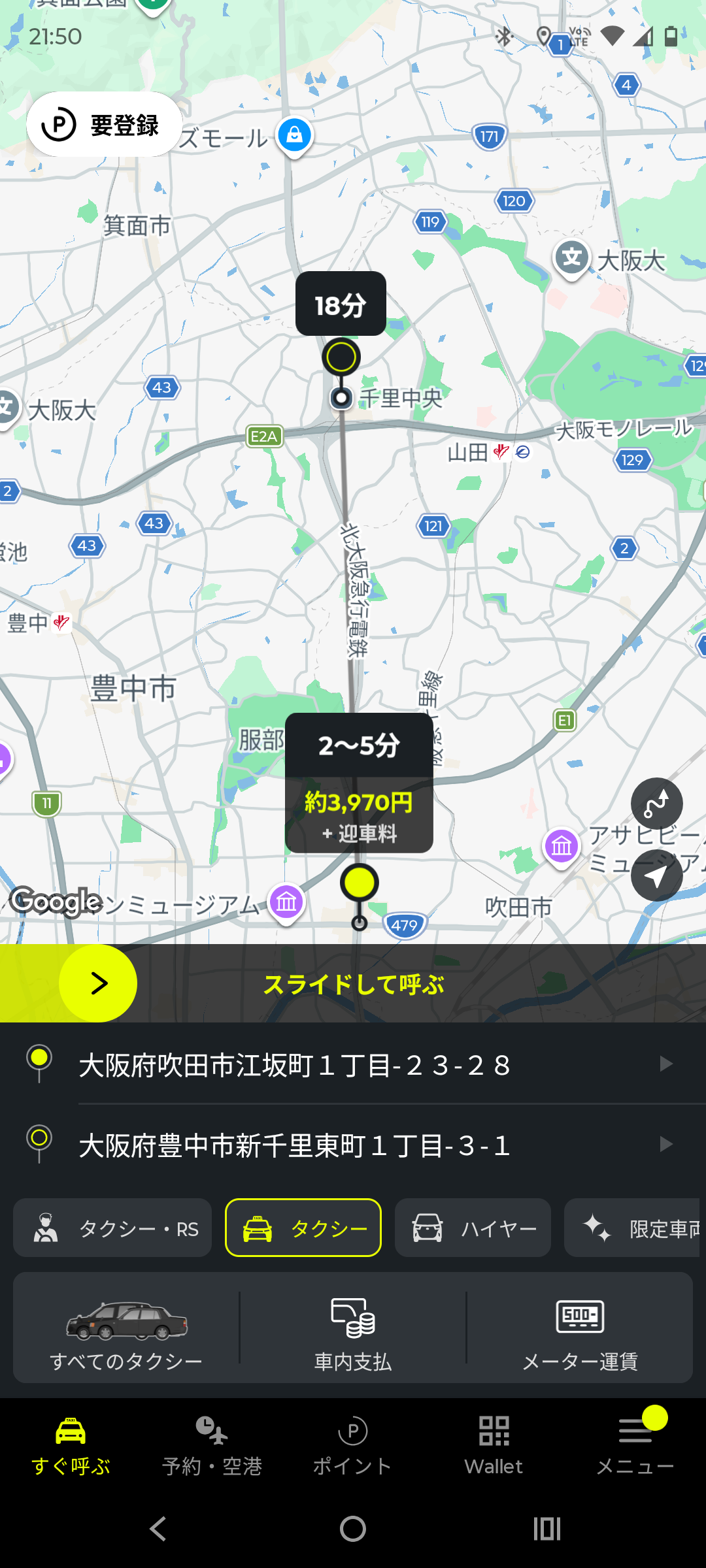
Task: Tap the 要登録 points badge
Action: 105,124
